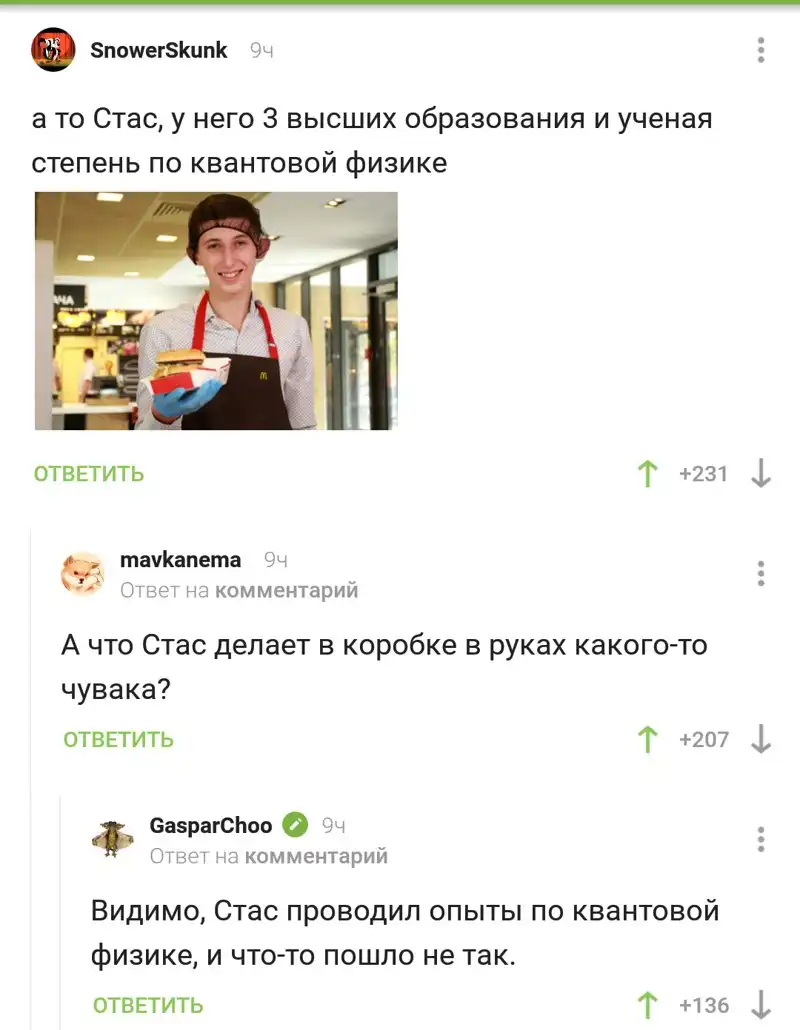
Task: Open overflow menu on GasparChoo's comment
Action: [x=761, y=839]
